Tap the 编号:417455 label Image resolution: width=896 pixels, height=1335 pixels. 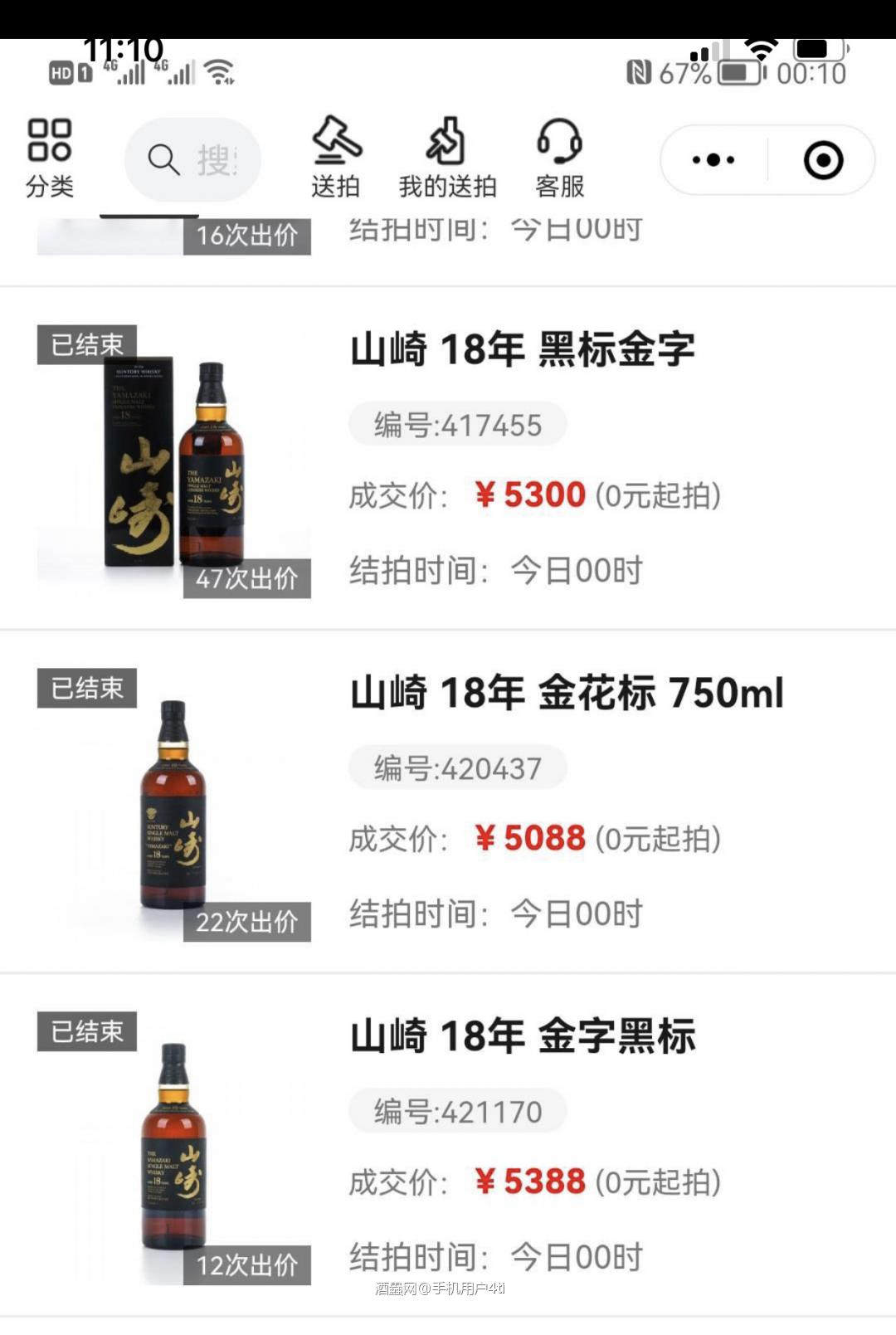click(x=457, y=424)
